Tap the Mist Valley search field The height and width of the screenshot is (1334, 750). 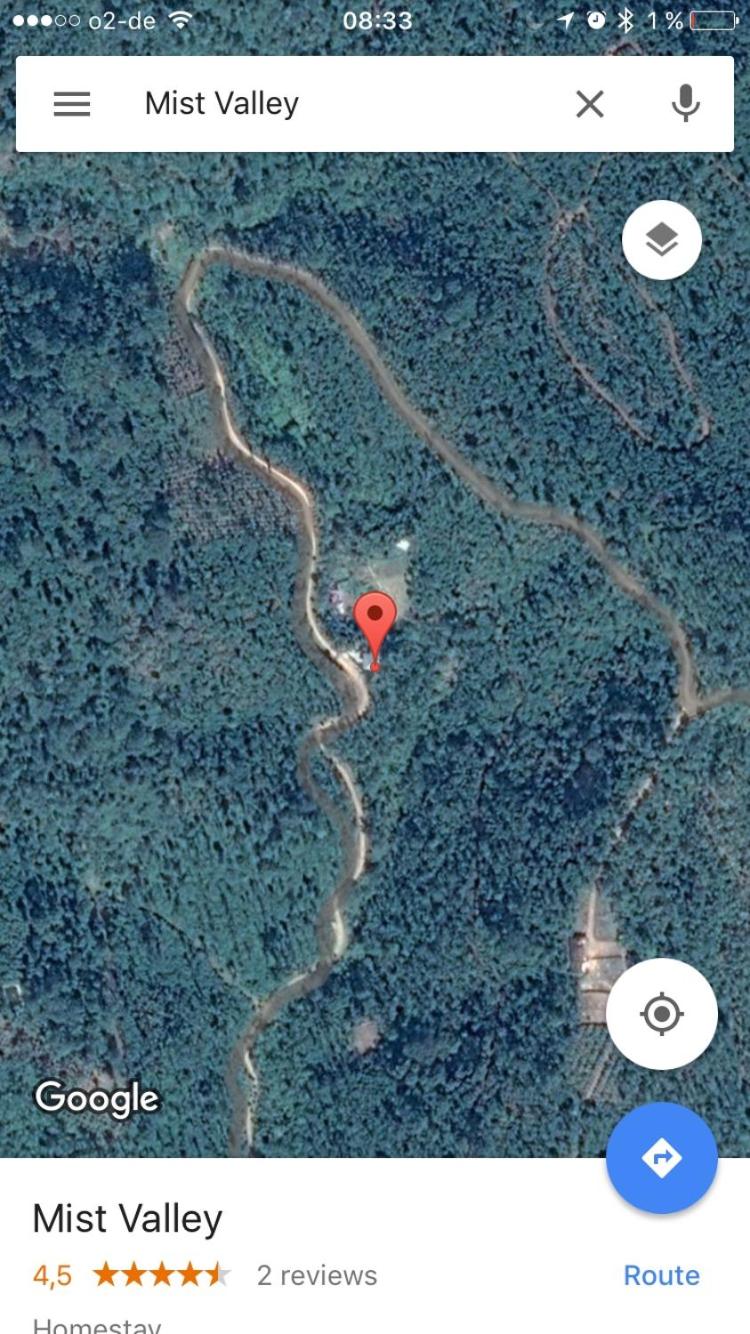(340, 104)
